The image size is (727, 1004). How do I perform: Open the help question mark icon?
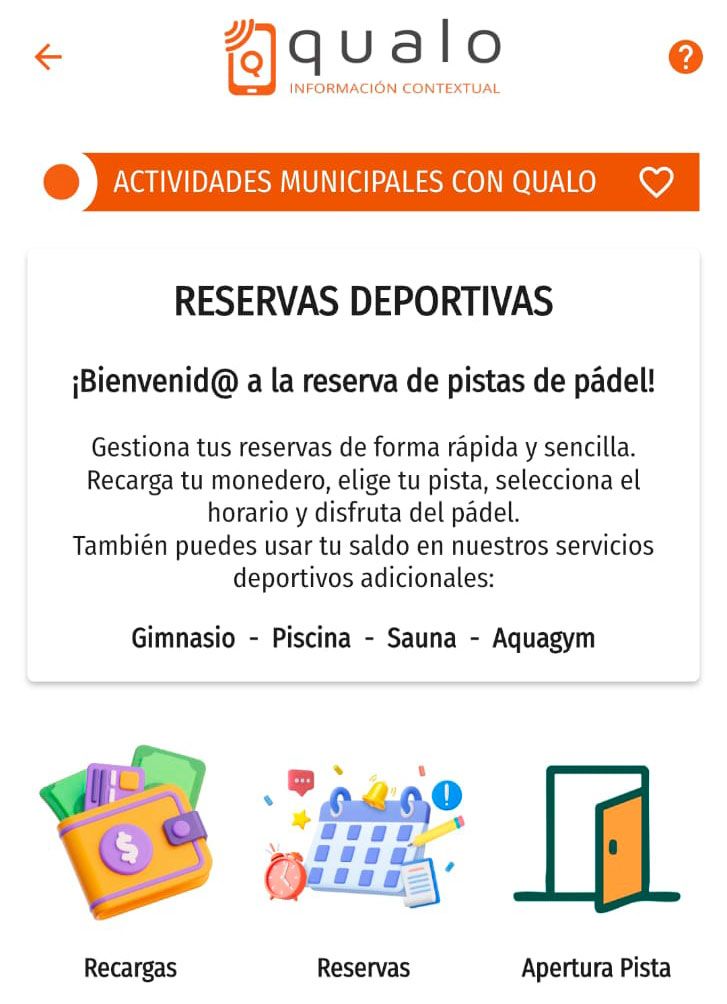point(685,57)
